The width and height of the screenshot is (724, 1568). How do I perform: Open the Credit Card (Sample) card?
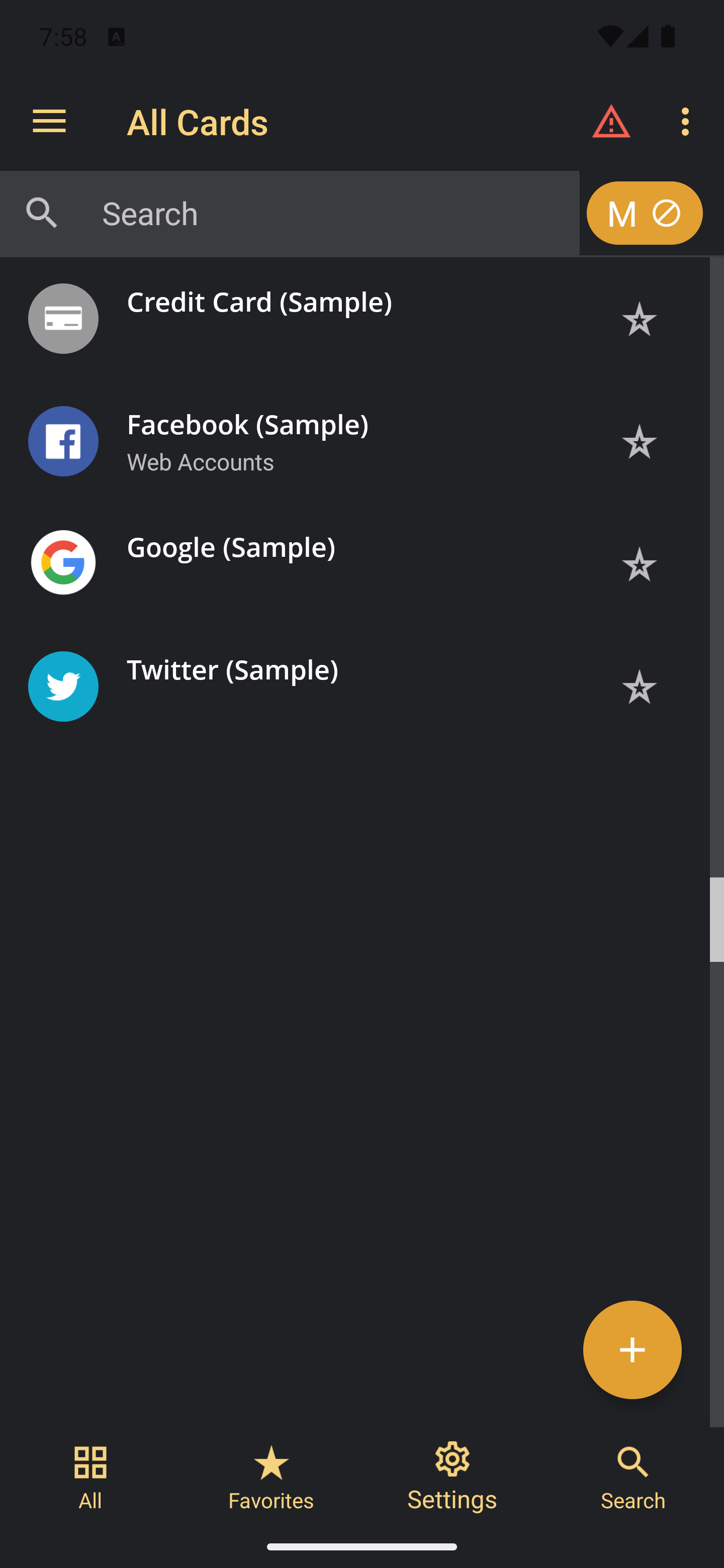305,318
